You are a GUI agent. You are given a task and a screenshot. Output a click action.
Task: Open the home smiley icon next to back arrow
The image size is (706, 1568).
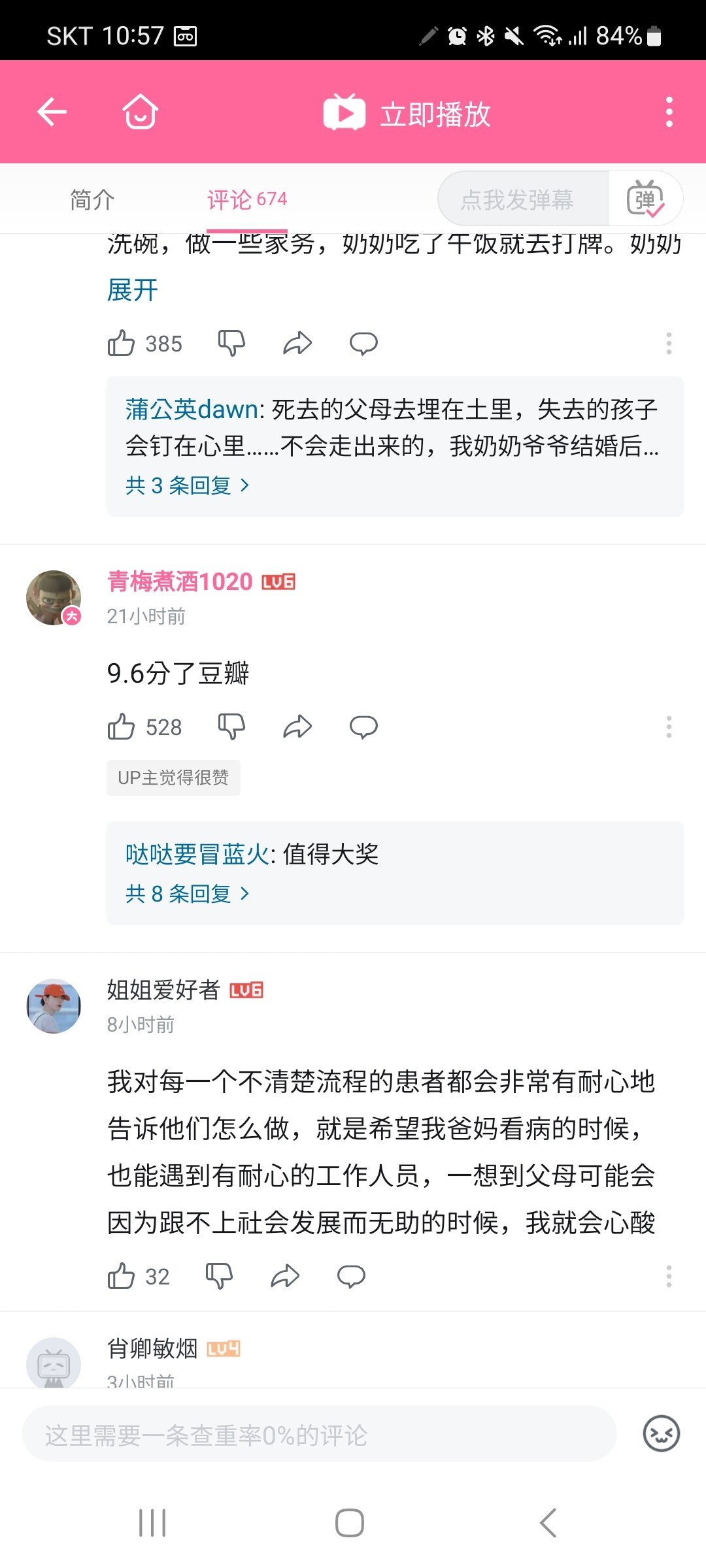(139, 111)
